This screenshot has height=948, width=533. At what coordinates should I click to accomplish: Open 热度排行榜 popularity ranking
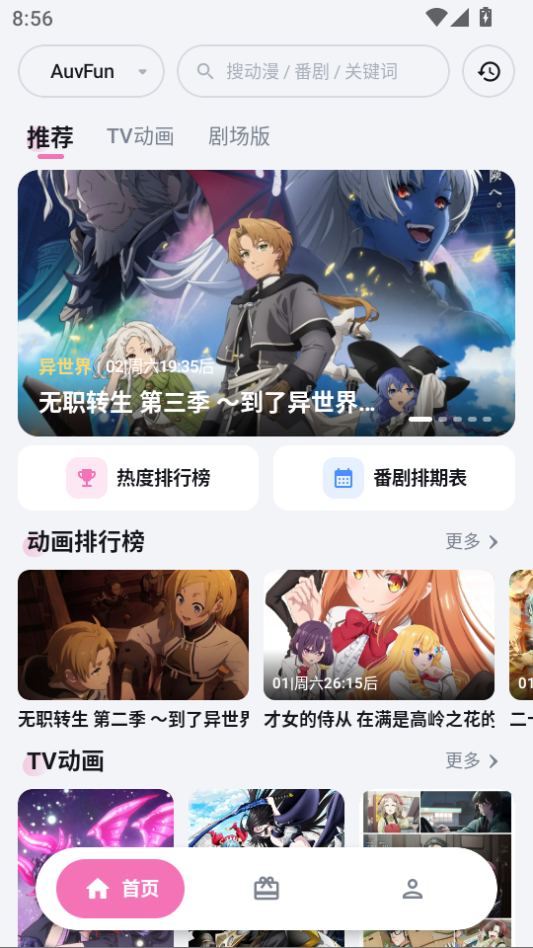click(x=138, y=478)
